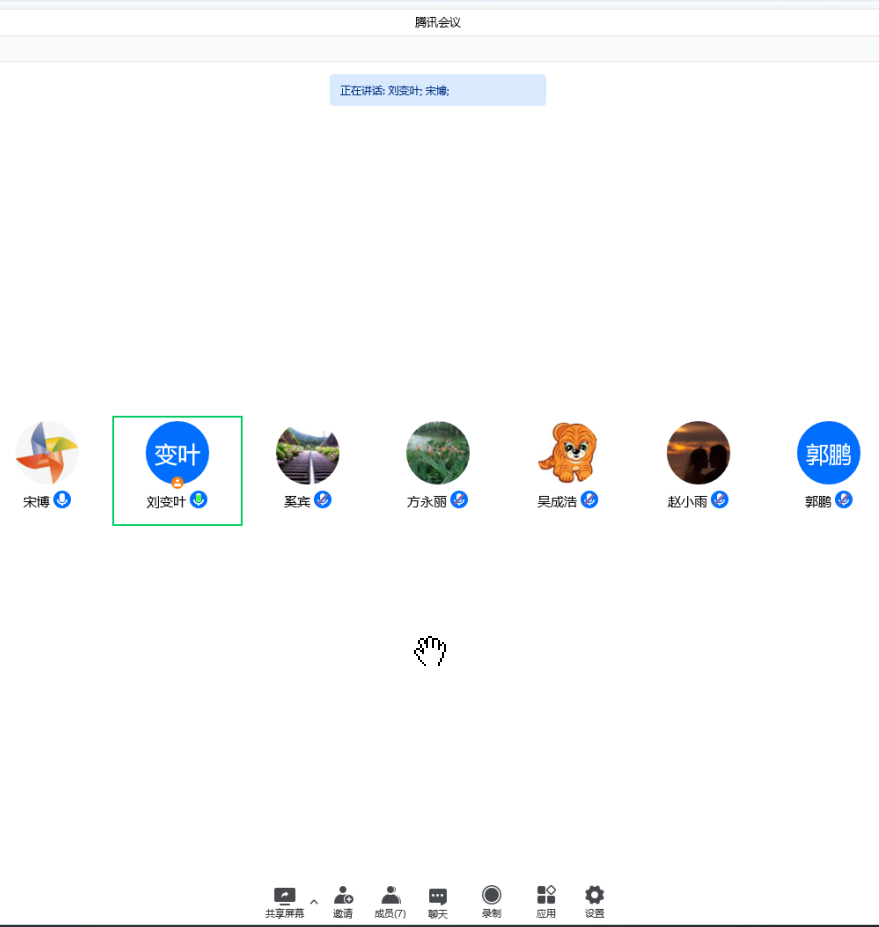Open the 共享屏幕 screen share button

point(284,900)
